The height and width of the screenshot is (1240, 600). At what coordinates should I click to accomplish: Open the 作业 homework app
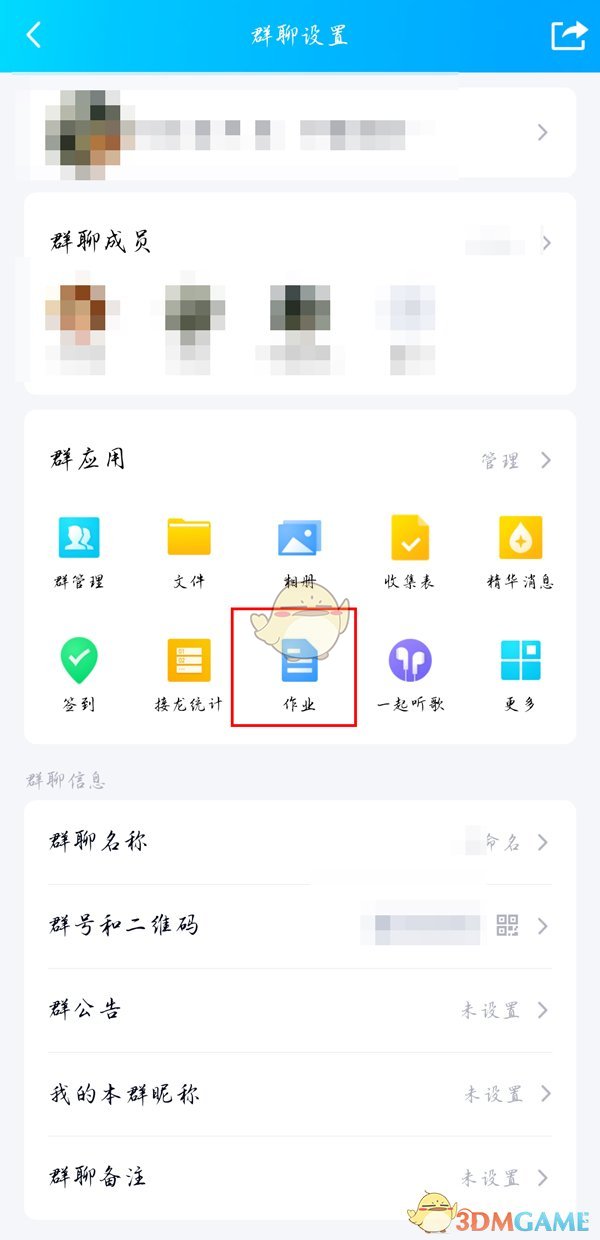[x=299, y=674]
